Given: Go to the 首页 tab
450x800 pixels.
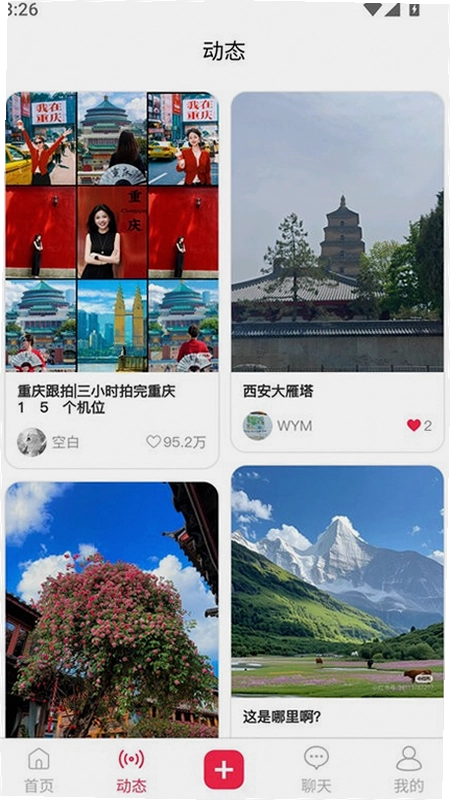Looking at the screenshot, I should click(x=39, y=770).
